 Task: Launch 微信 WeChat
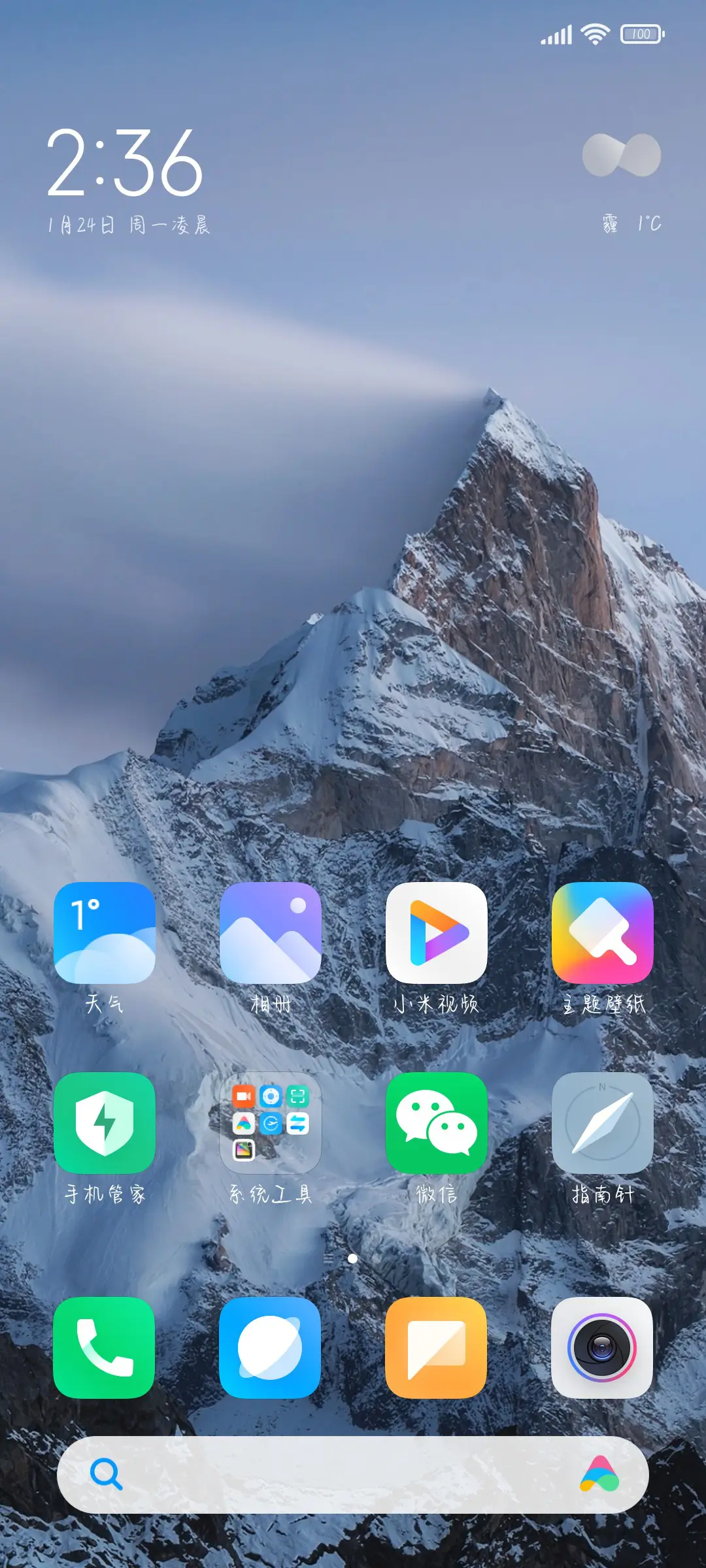[x=437, y=1123]
